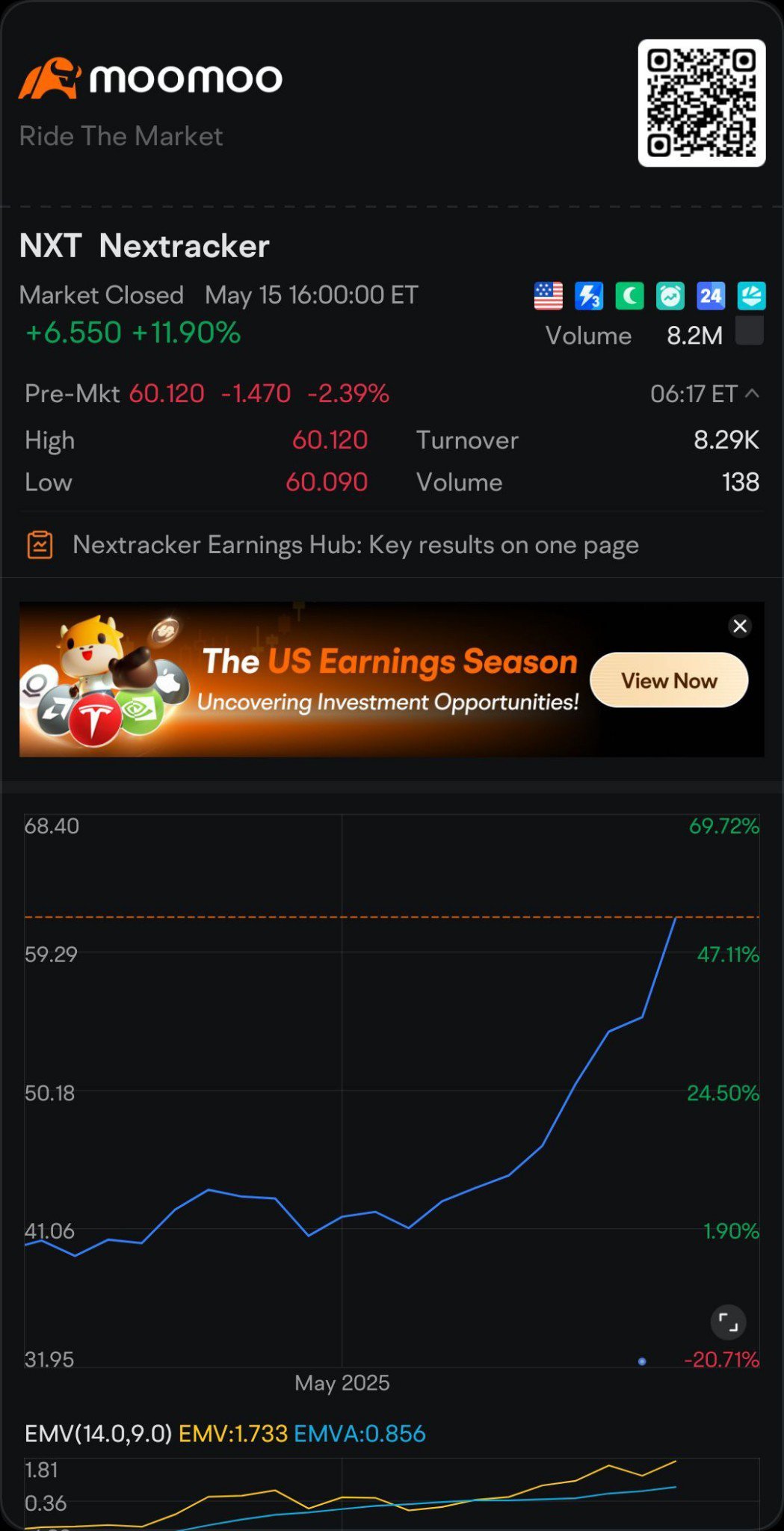Open Nextracker Earnings Hub key results

(x=333, y=545)
